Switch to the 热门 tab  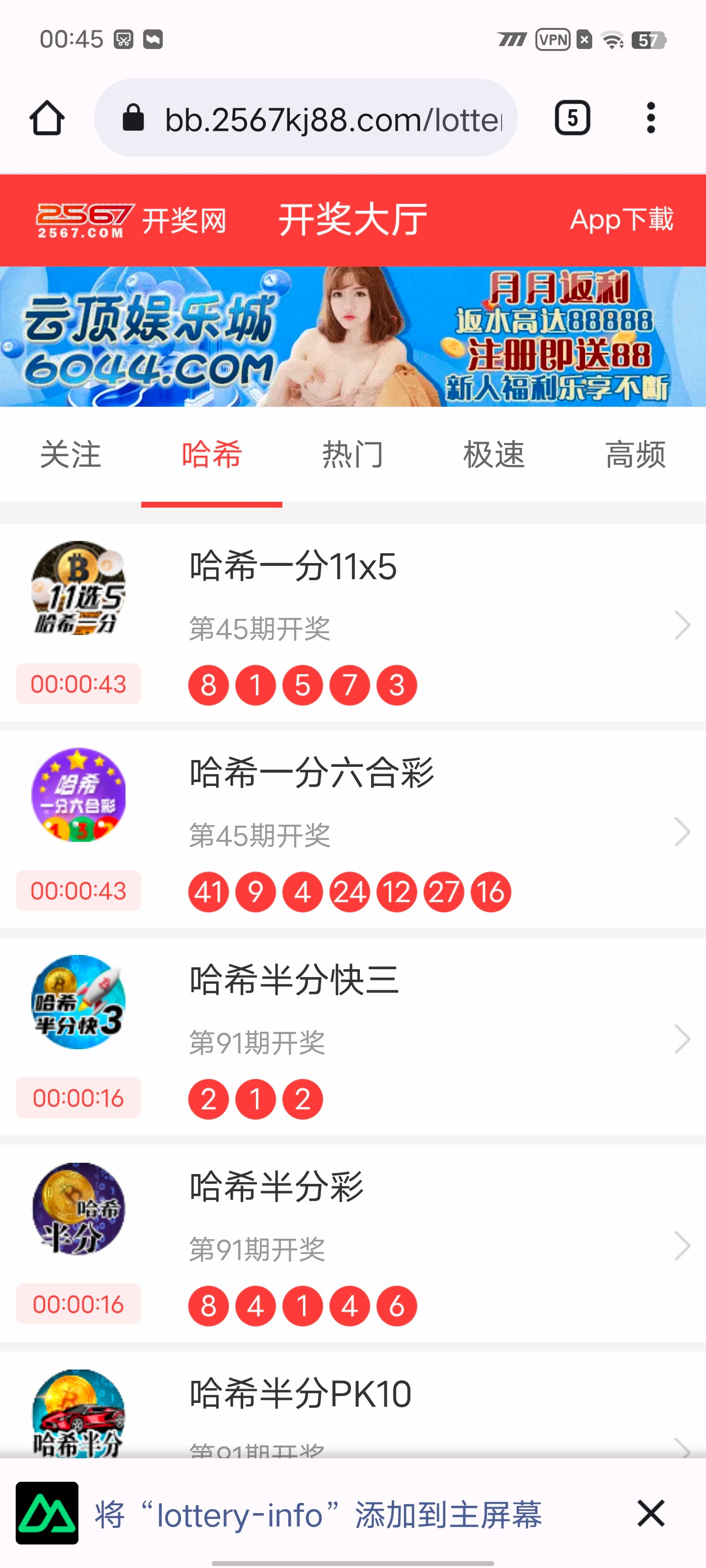pyautogui.click(x=353, y=455)
